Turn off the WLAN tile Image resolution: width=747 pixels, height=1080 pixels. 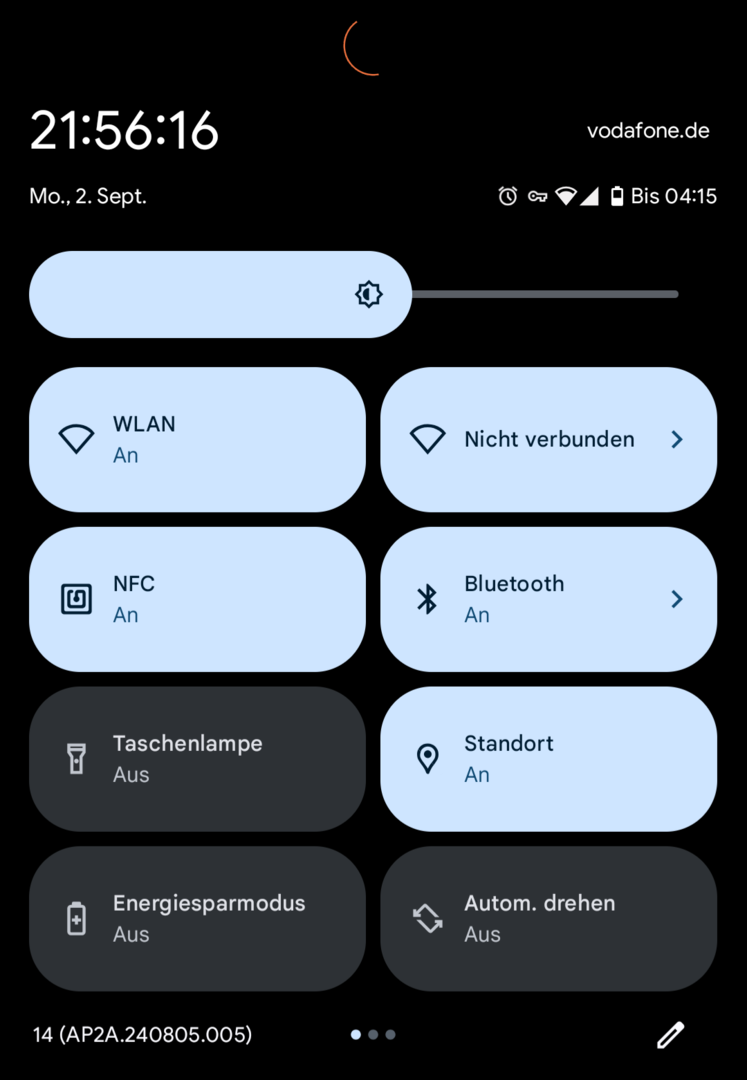point(197,440)
